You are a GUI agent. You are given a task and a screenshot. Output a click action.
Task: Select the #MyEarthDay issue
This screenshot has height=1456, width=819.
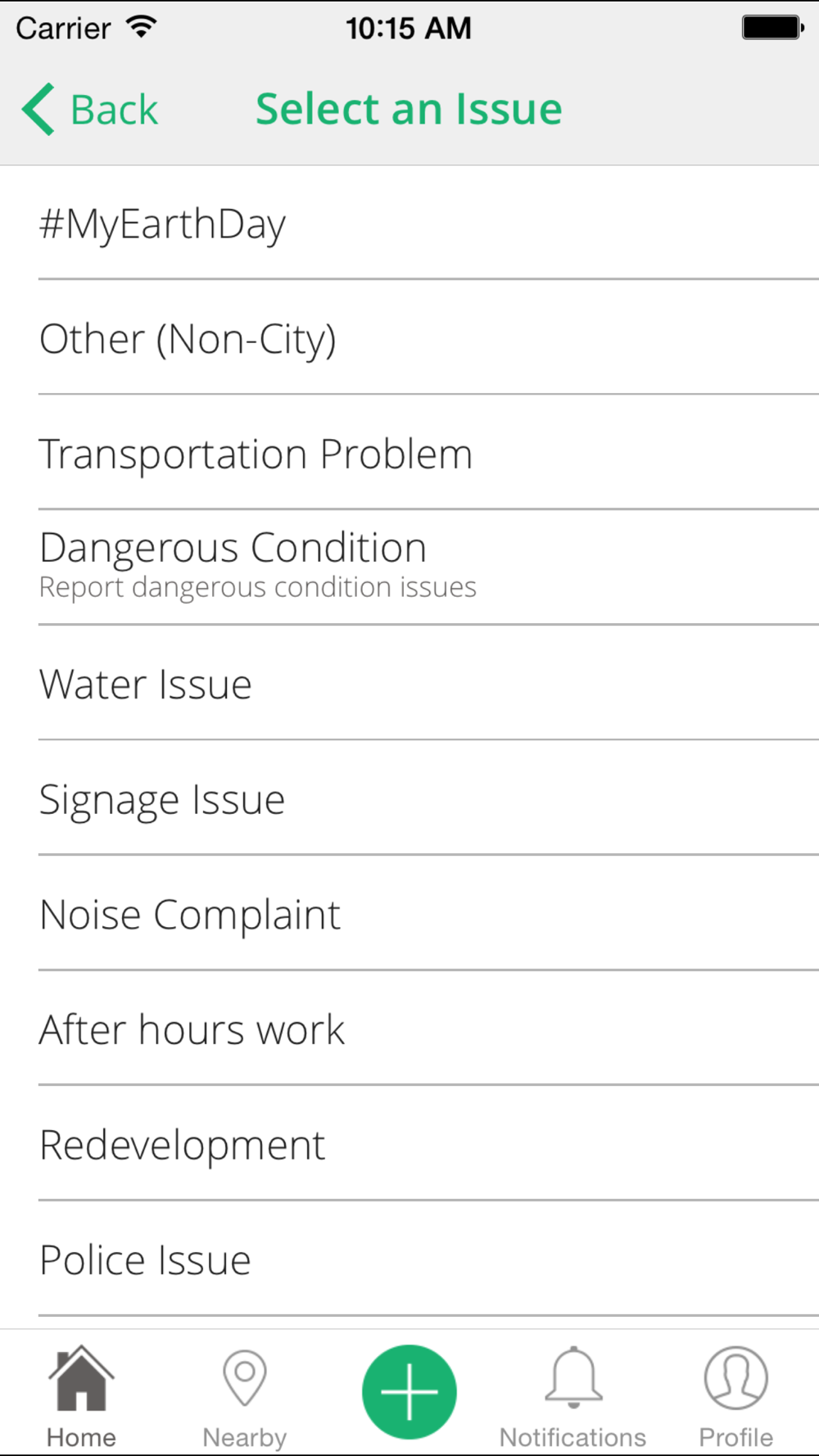[x=409, y=223]
